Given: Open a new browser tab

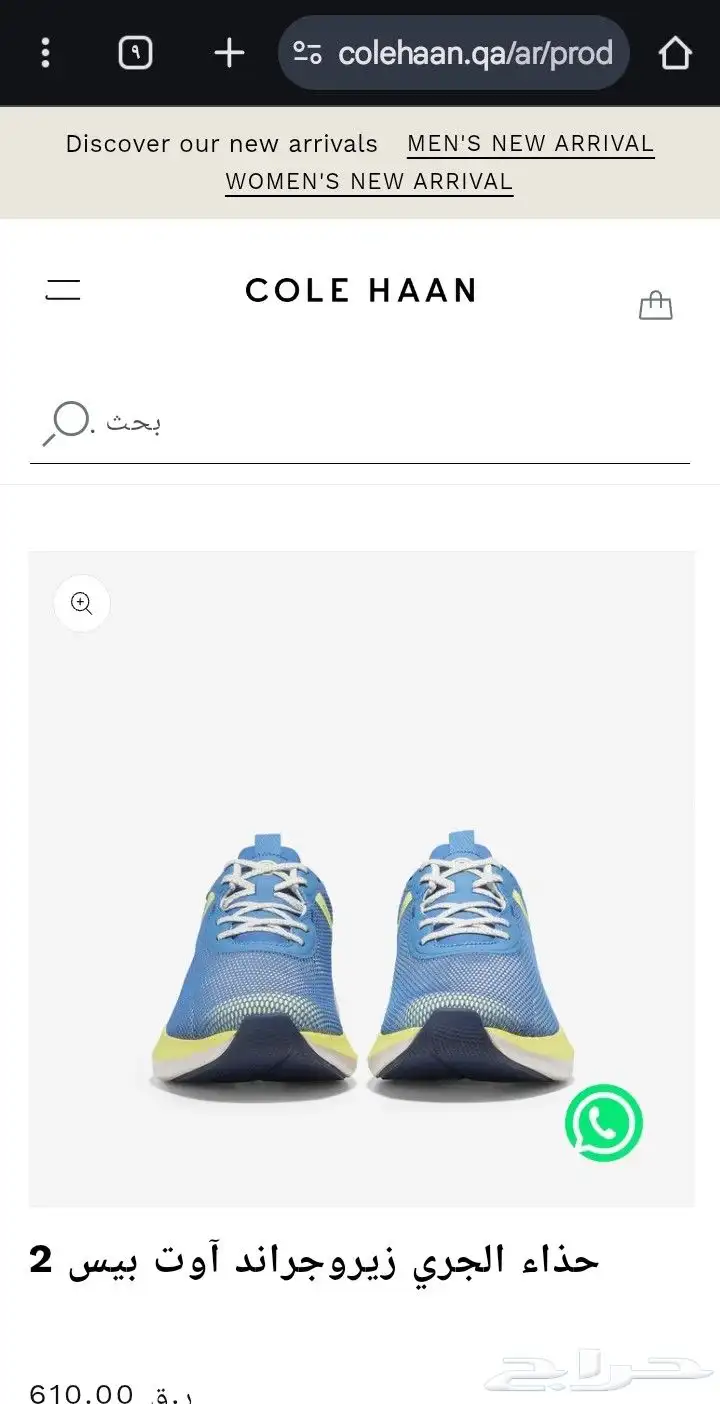Looking at the screenshot, I should pos(229,53).
